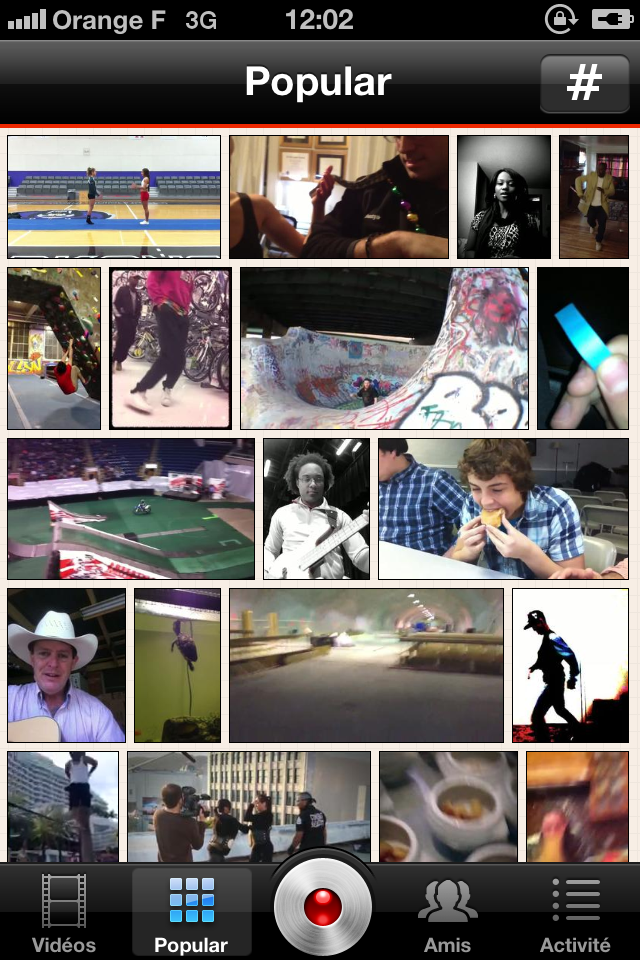Screen dimensions: 640x960
Task: View the graffiti skate bowl video
Action: (384, 348)
